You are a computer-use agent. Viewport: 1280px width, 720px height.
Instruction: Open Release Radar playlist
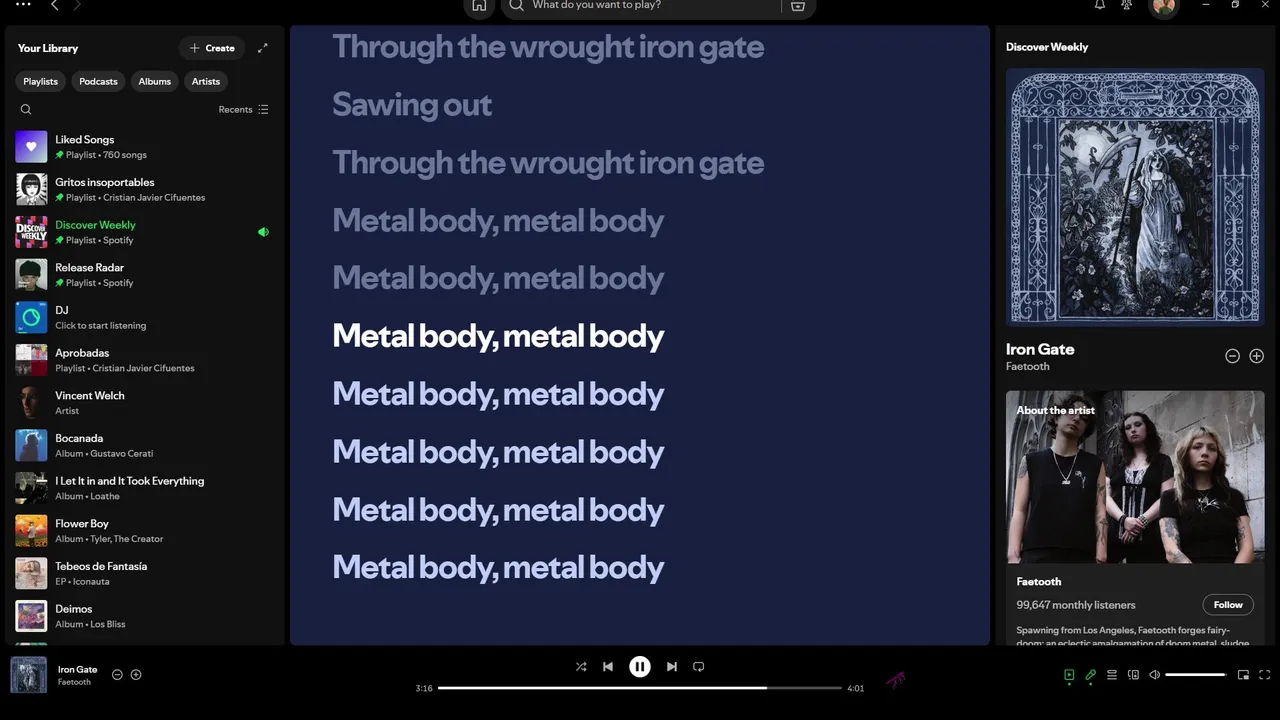pos(89,268)
